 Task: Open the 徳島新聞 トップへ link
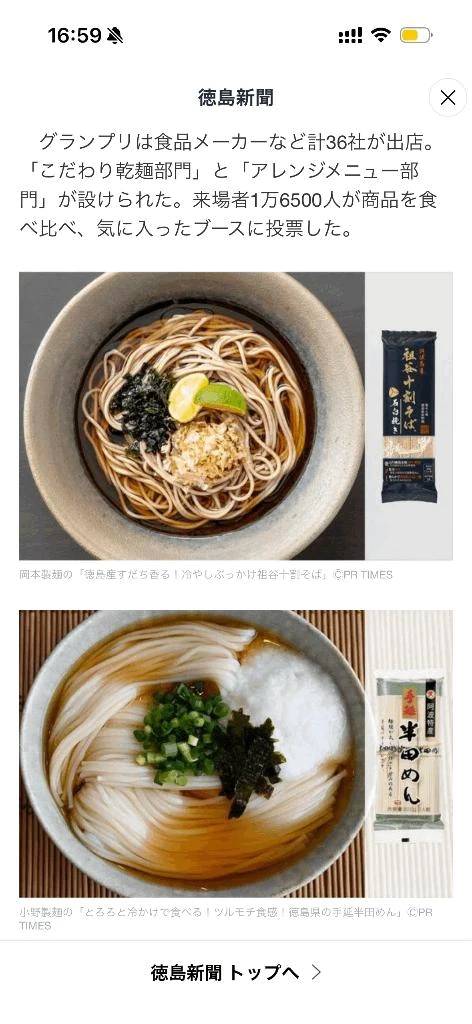click(236, 972)
